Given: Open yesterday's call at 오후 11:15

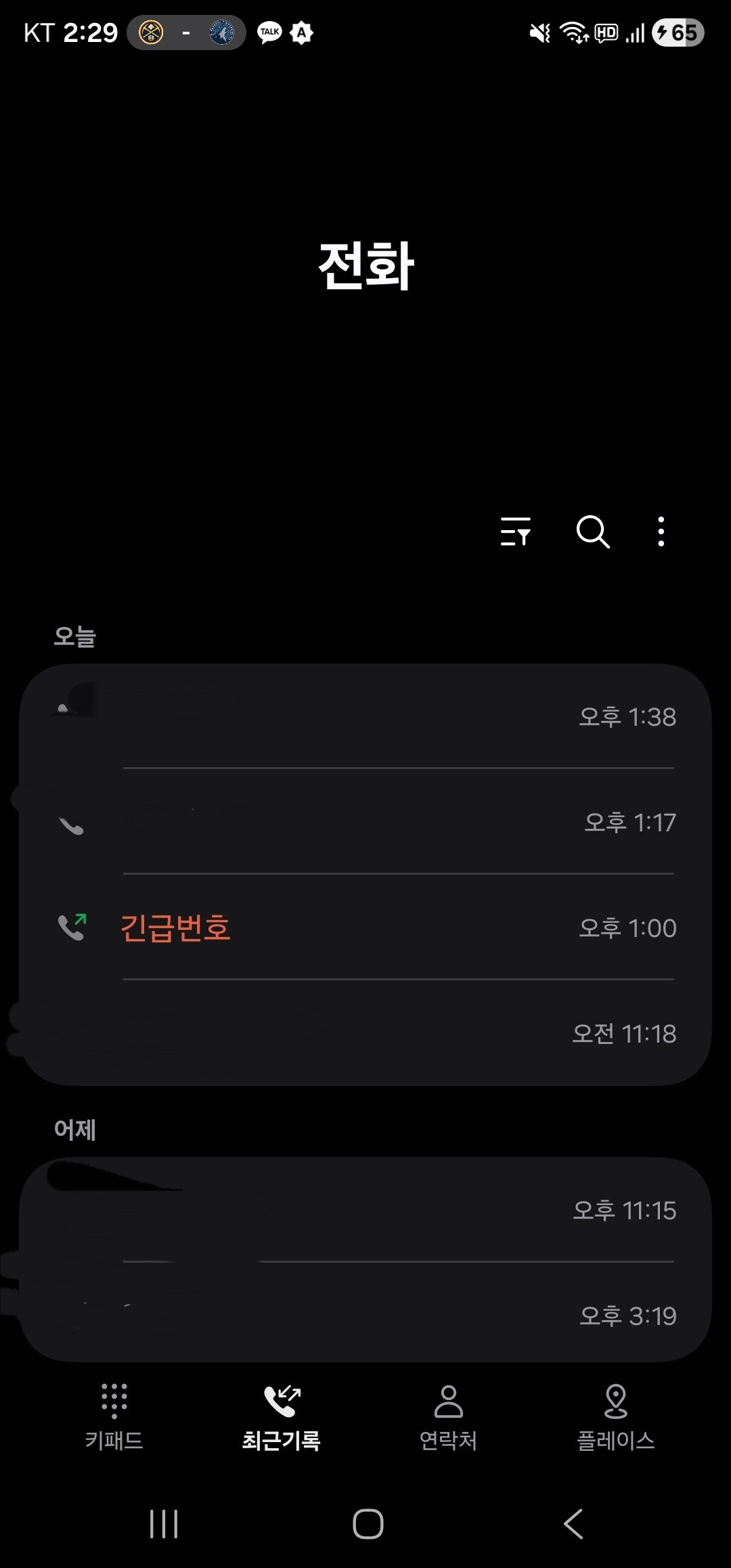Looking at the screenshot, I should 365,1210.
